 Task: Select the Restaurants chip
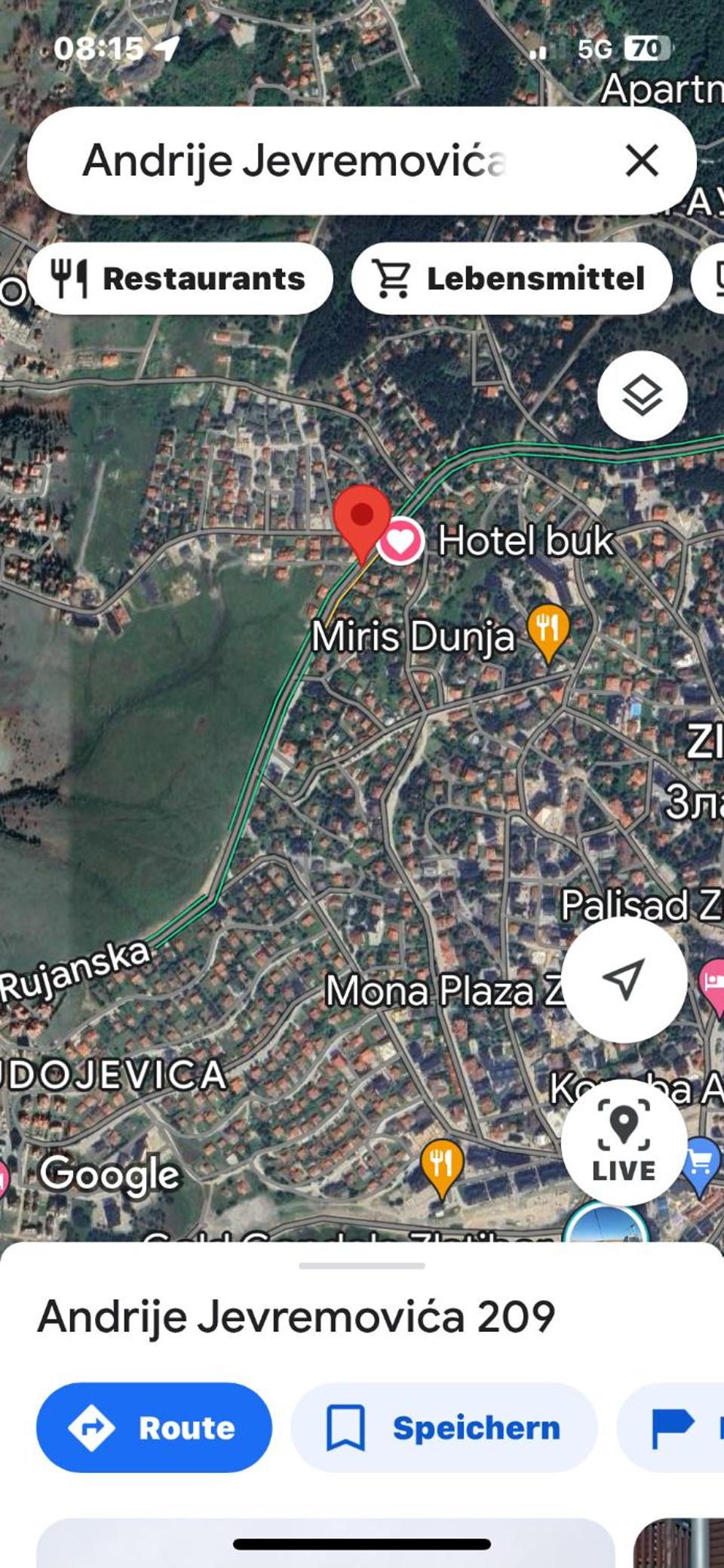pos(180,278)
